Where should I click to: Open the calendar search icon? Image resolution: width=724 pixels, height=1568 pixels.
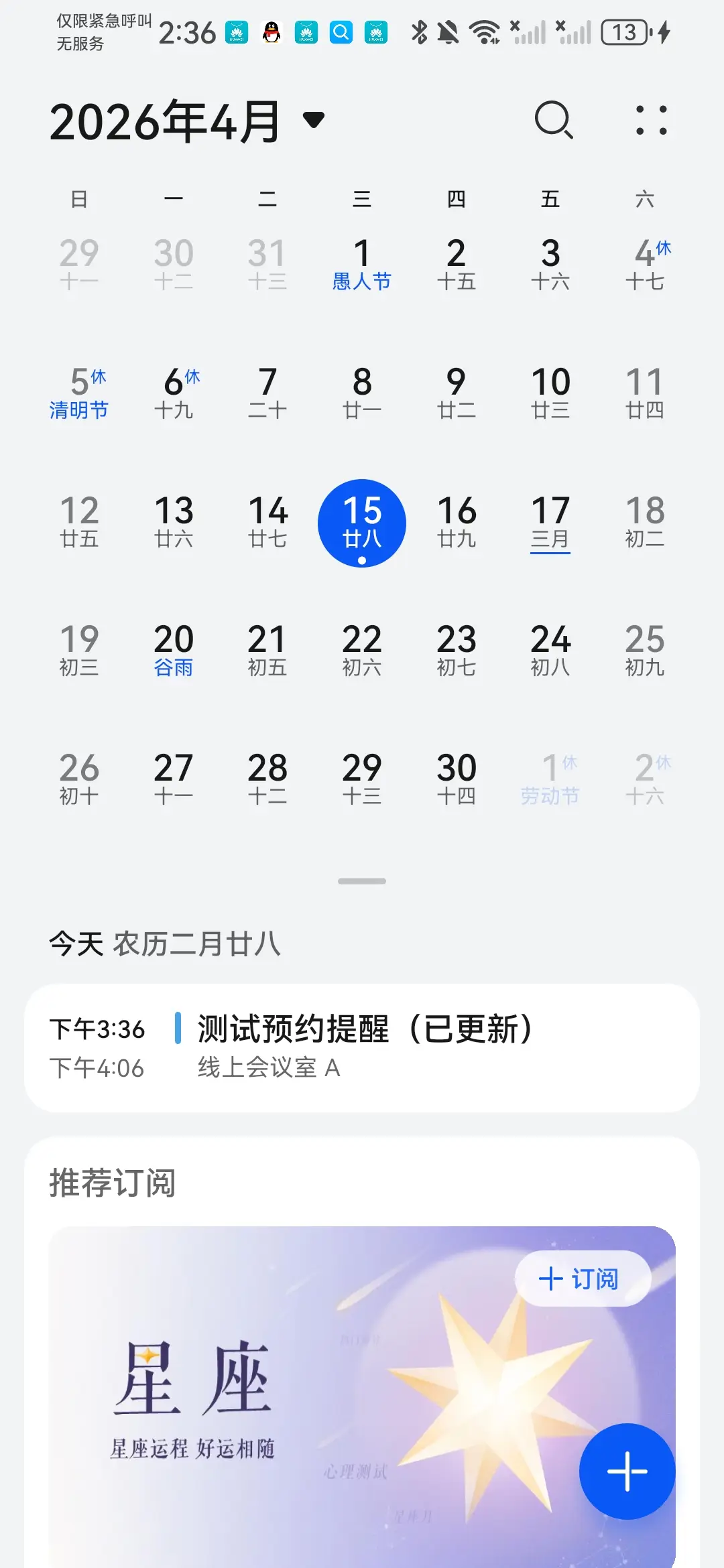[x=554, y=121]
